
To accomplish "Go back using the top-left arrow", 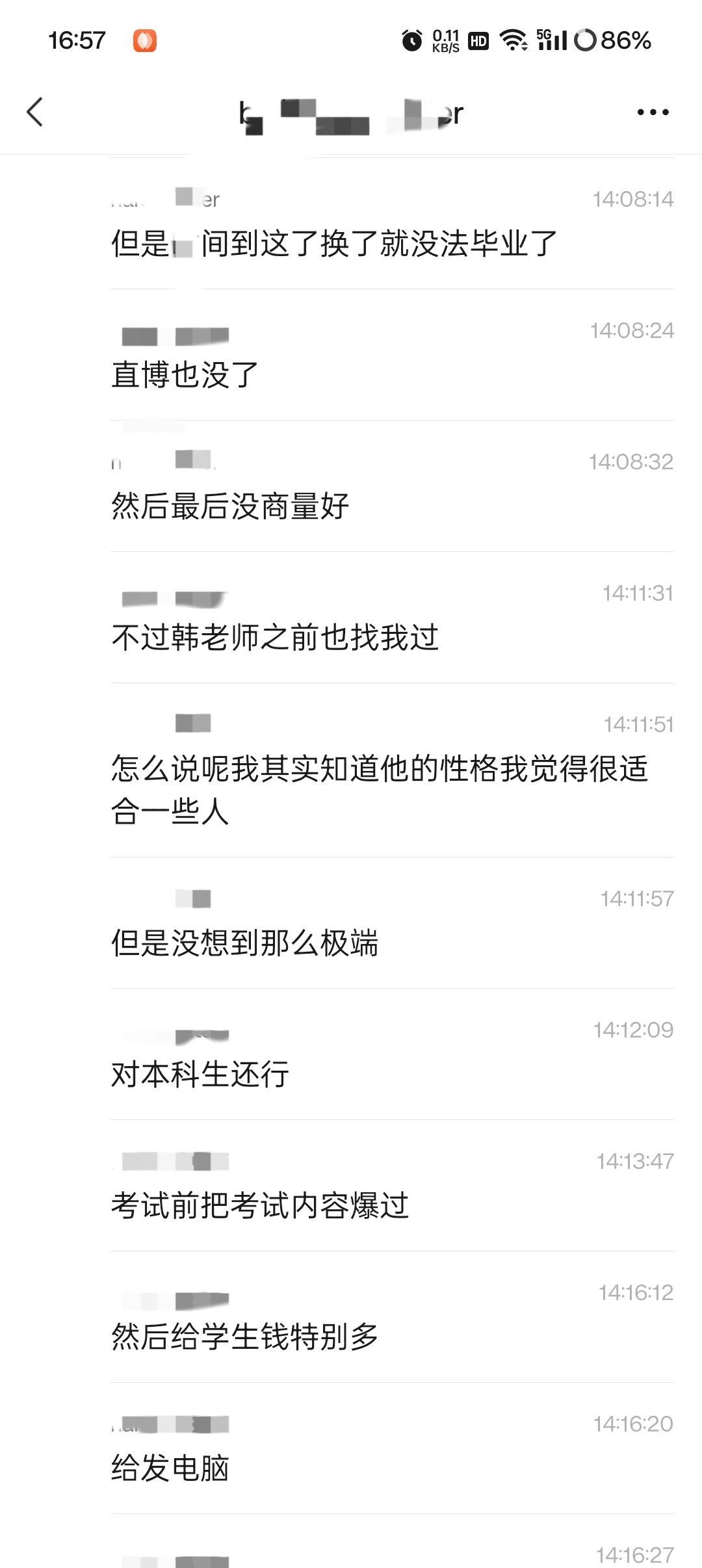I will pos(35,112).
